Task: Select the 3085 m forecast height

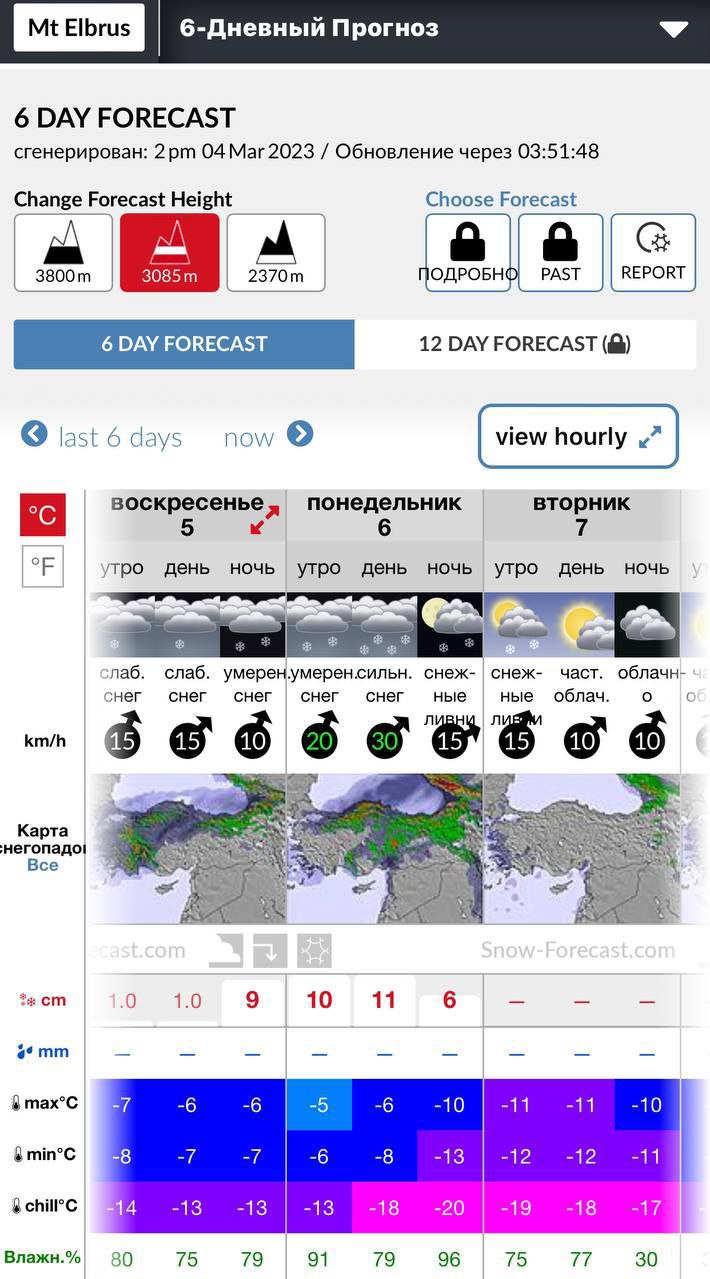Action: 169,253
